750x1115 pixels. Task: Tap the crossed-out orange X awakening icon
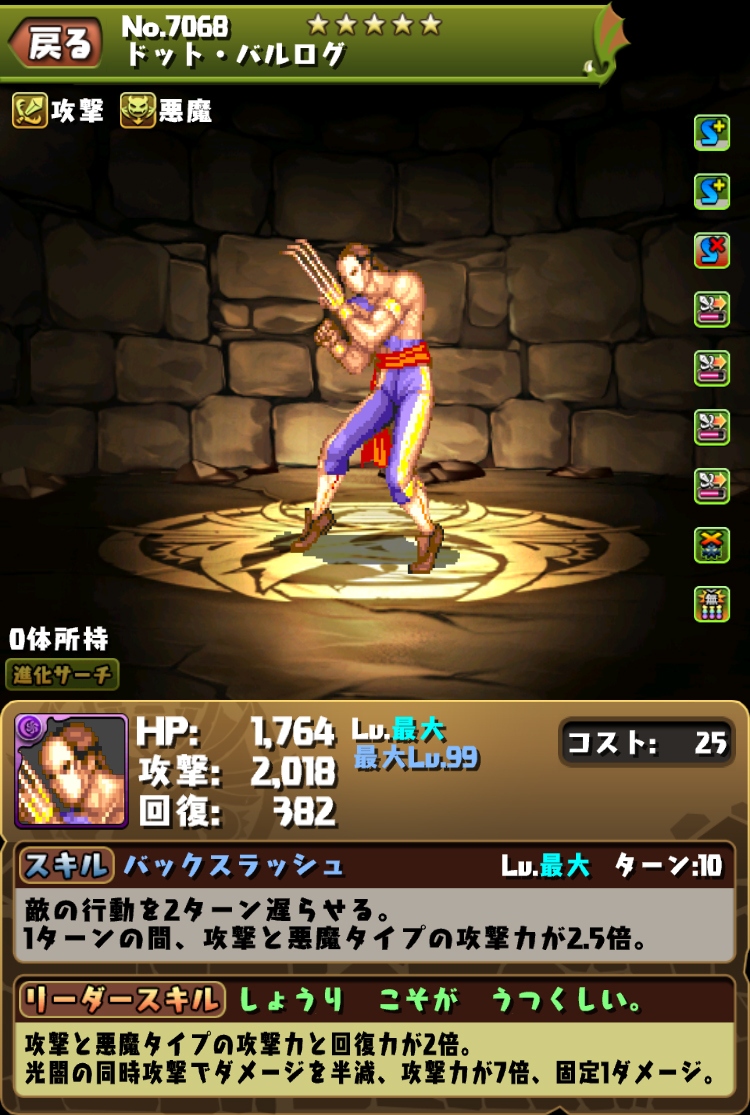(711, 545)
